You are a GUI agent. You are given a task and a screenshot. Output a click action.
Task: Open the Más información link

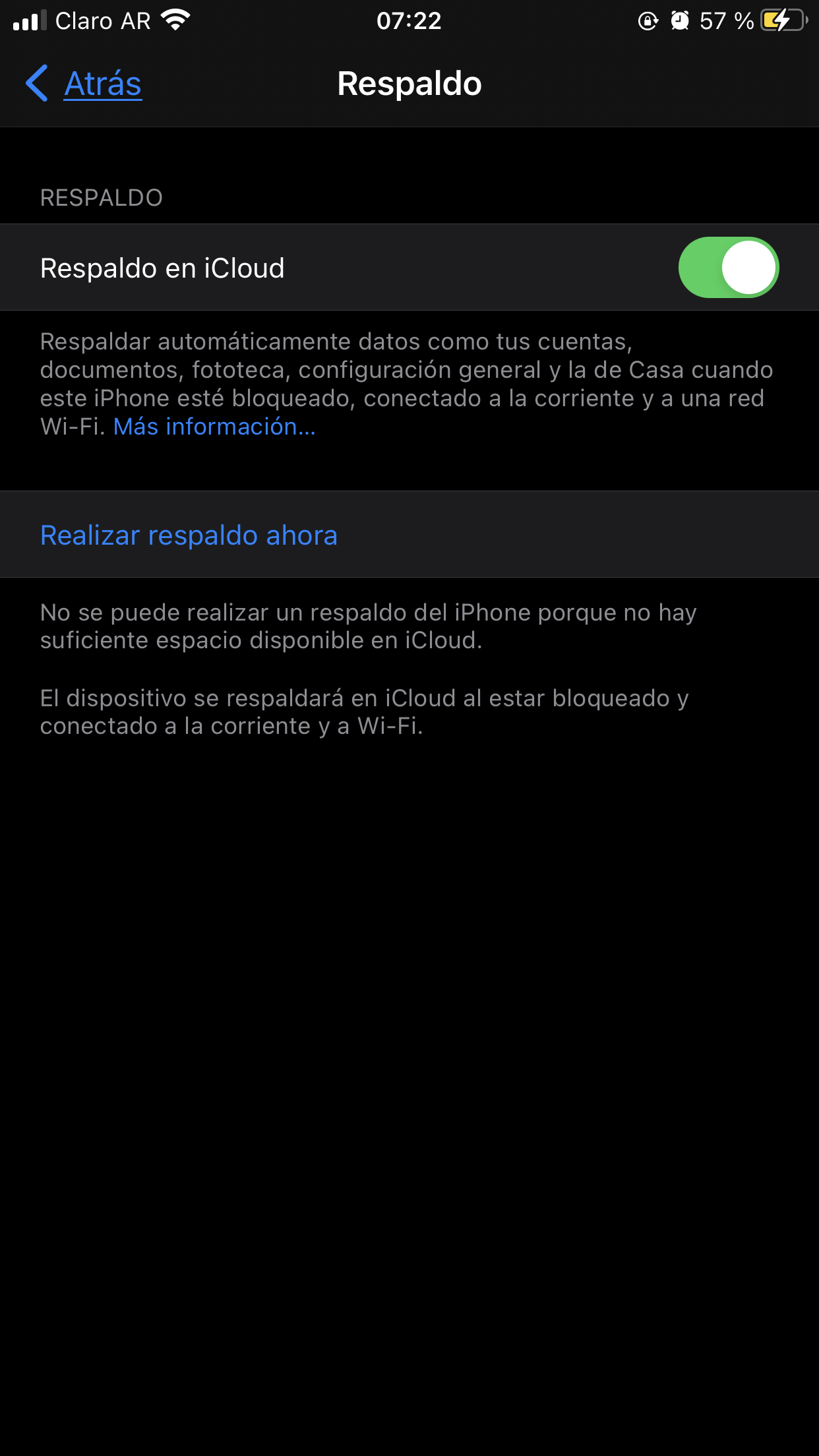coord(214,427)
